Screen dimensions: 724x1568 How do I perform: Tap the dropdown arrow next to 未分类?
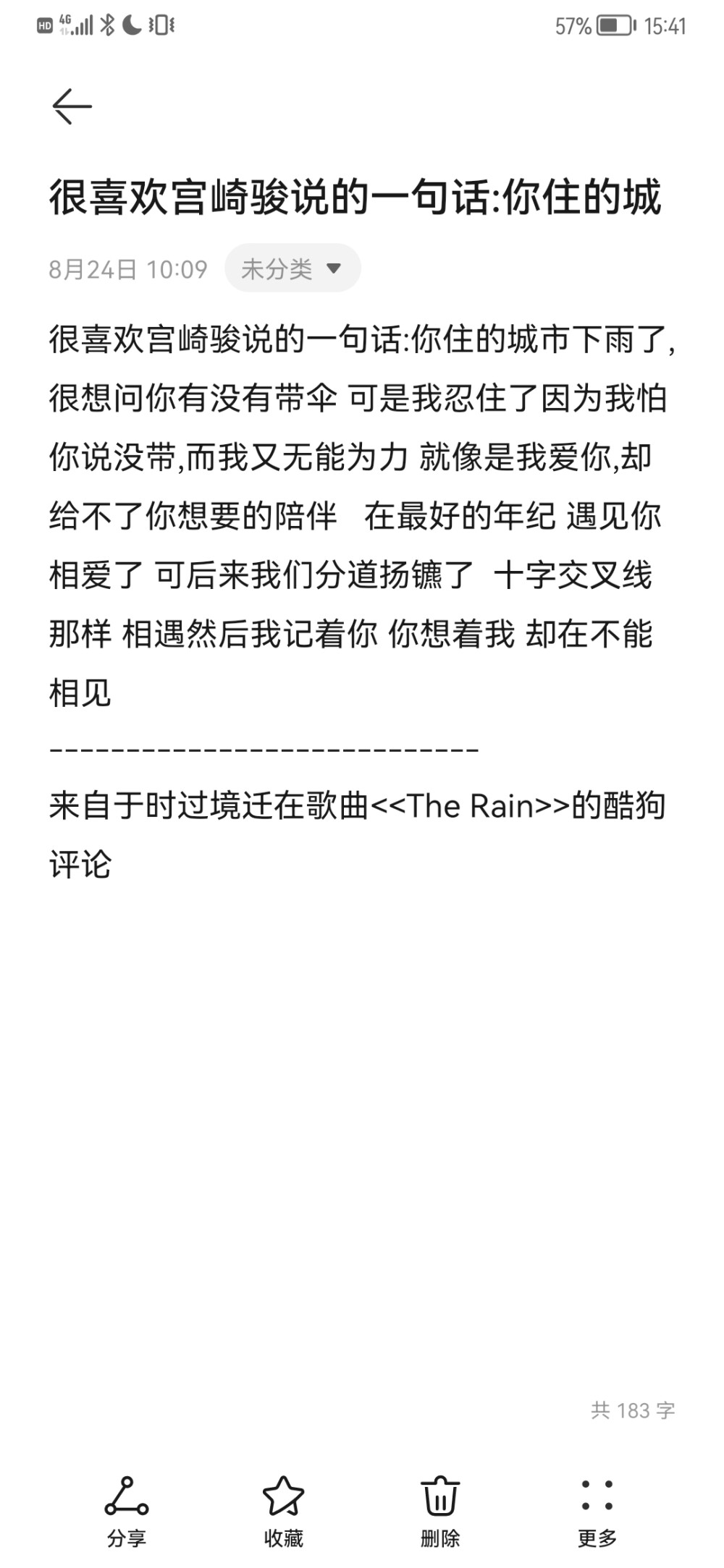333,267
